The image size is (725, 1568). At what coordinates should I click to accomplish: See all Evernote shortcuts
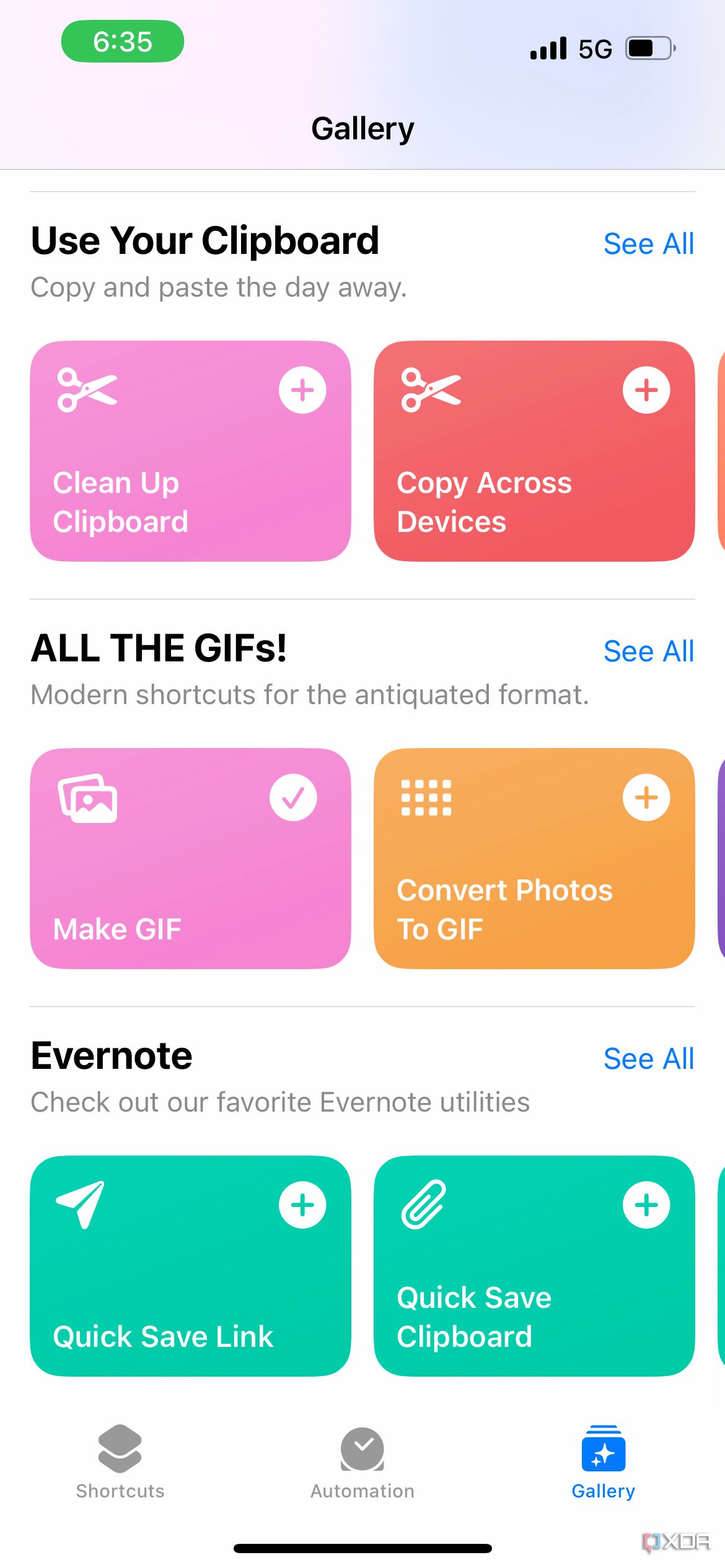click(x=649, y=1058)
